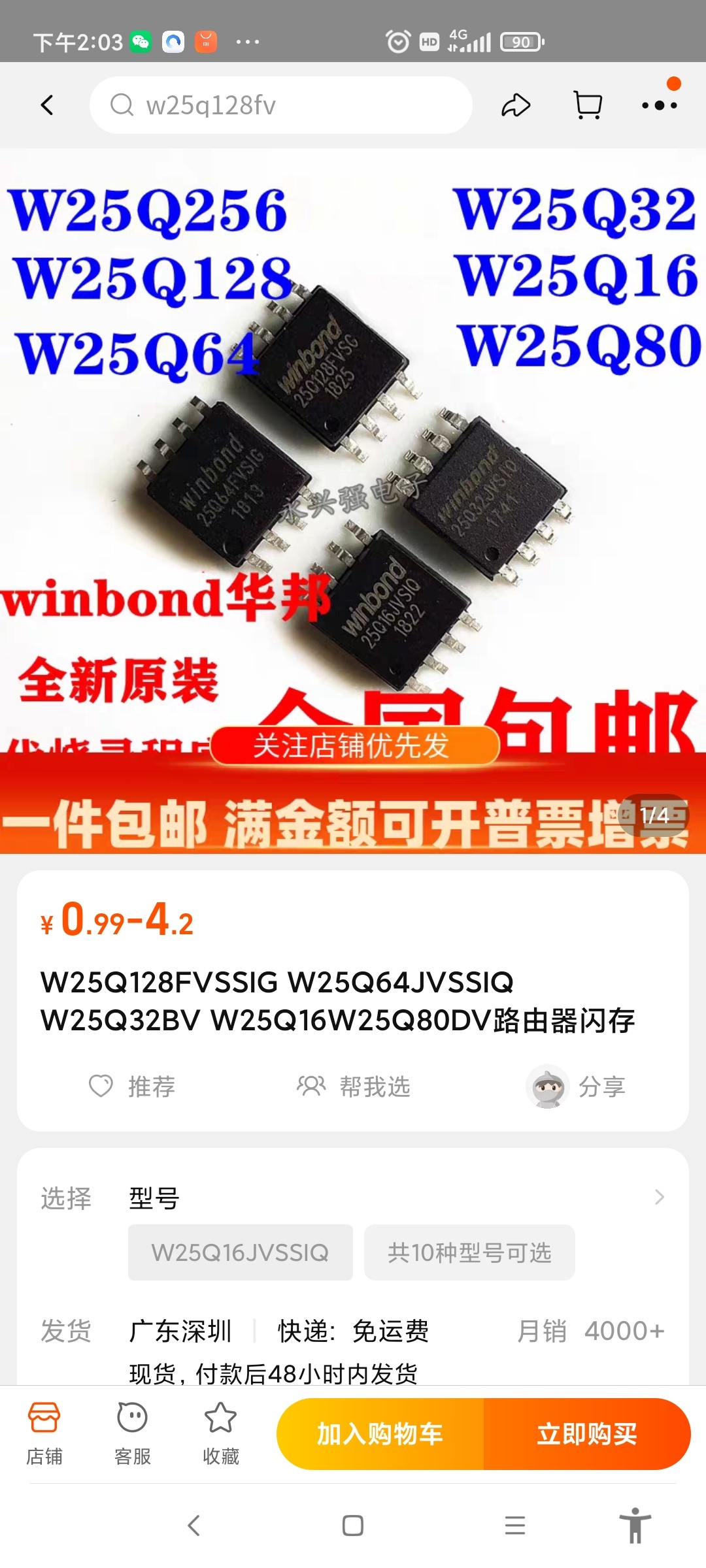This screenshot has height=1568, width=706.
Task: Tap the 关注店铺优先发 banner button
Action: pyautogui.click(x=353, y=745)
